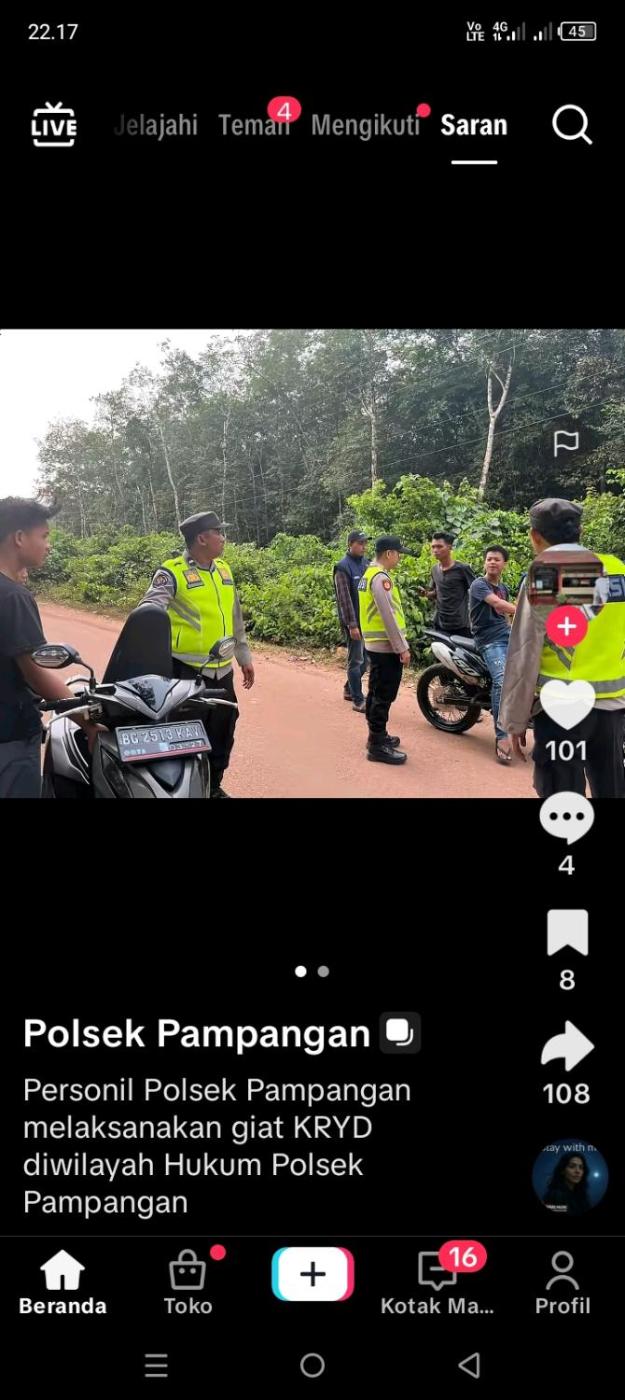Open Polsek Pampangan's profile name
The height and width of the screenshot is (1400, 625).
tap(196, 1033)
